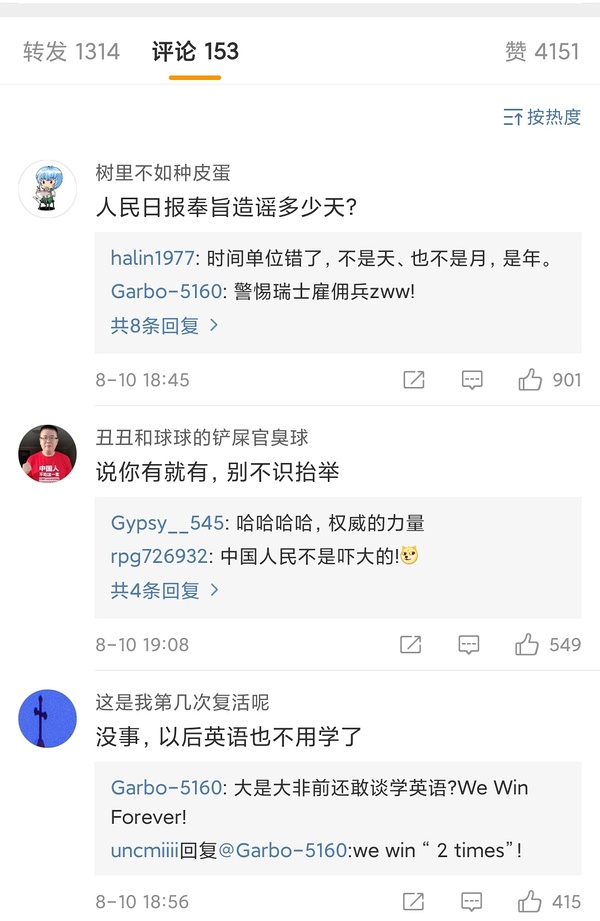Switch to the 赞 4151 tab
The width and height of the screenshot is (600, 921).
point(542,51)
